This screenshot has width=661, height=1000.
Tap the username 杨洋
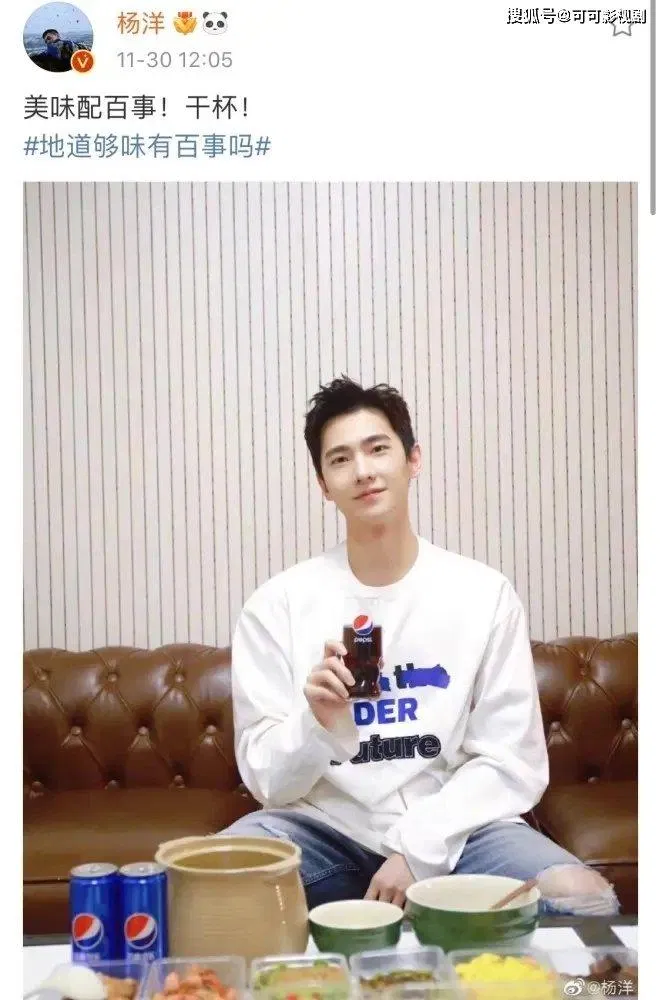(x=141, y=23)
